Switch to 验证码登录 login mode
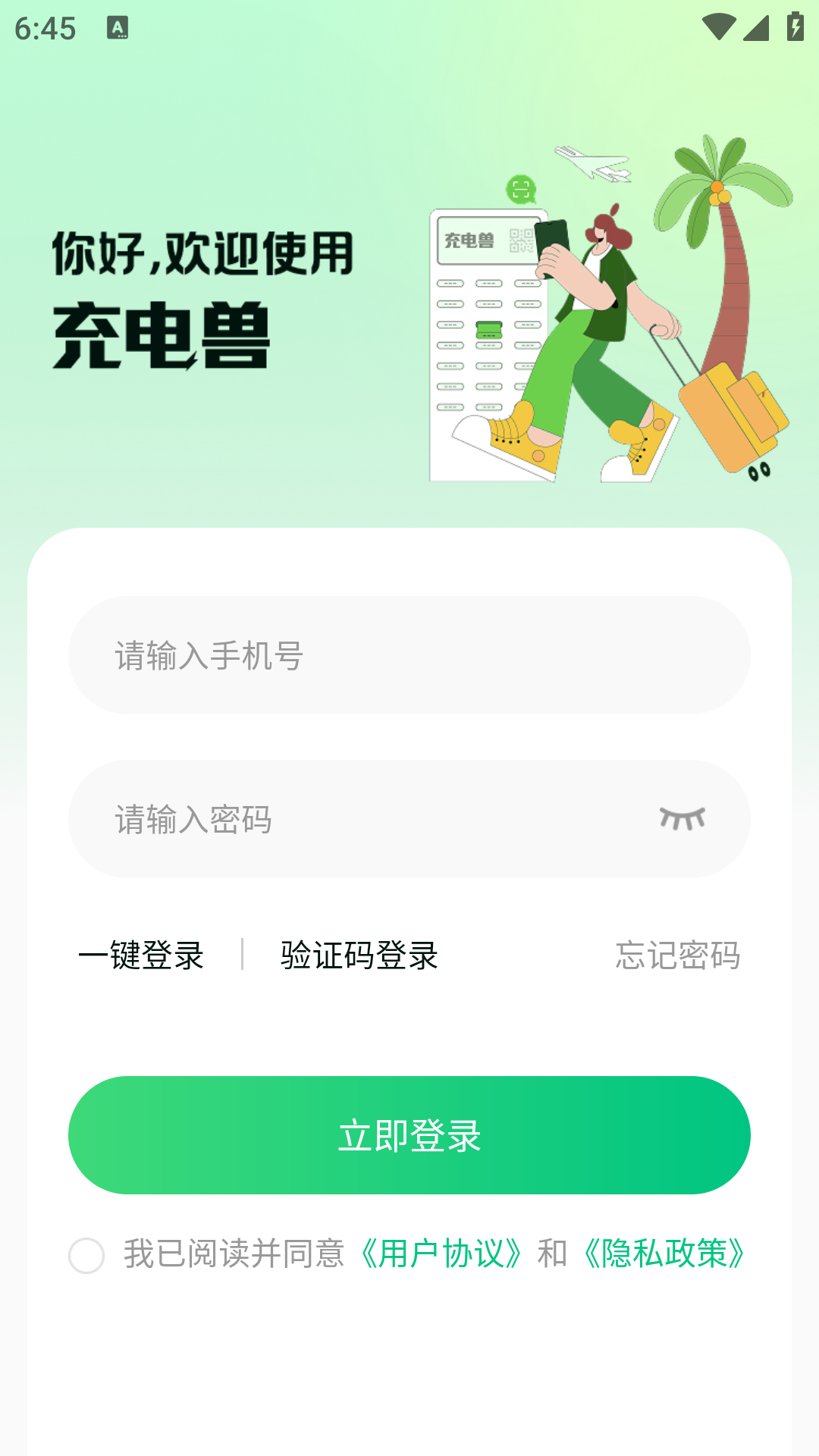The width and height of the screenshot is (819, 1456). pyautogui.click(x=359, y=956)
